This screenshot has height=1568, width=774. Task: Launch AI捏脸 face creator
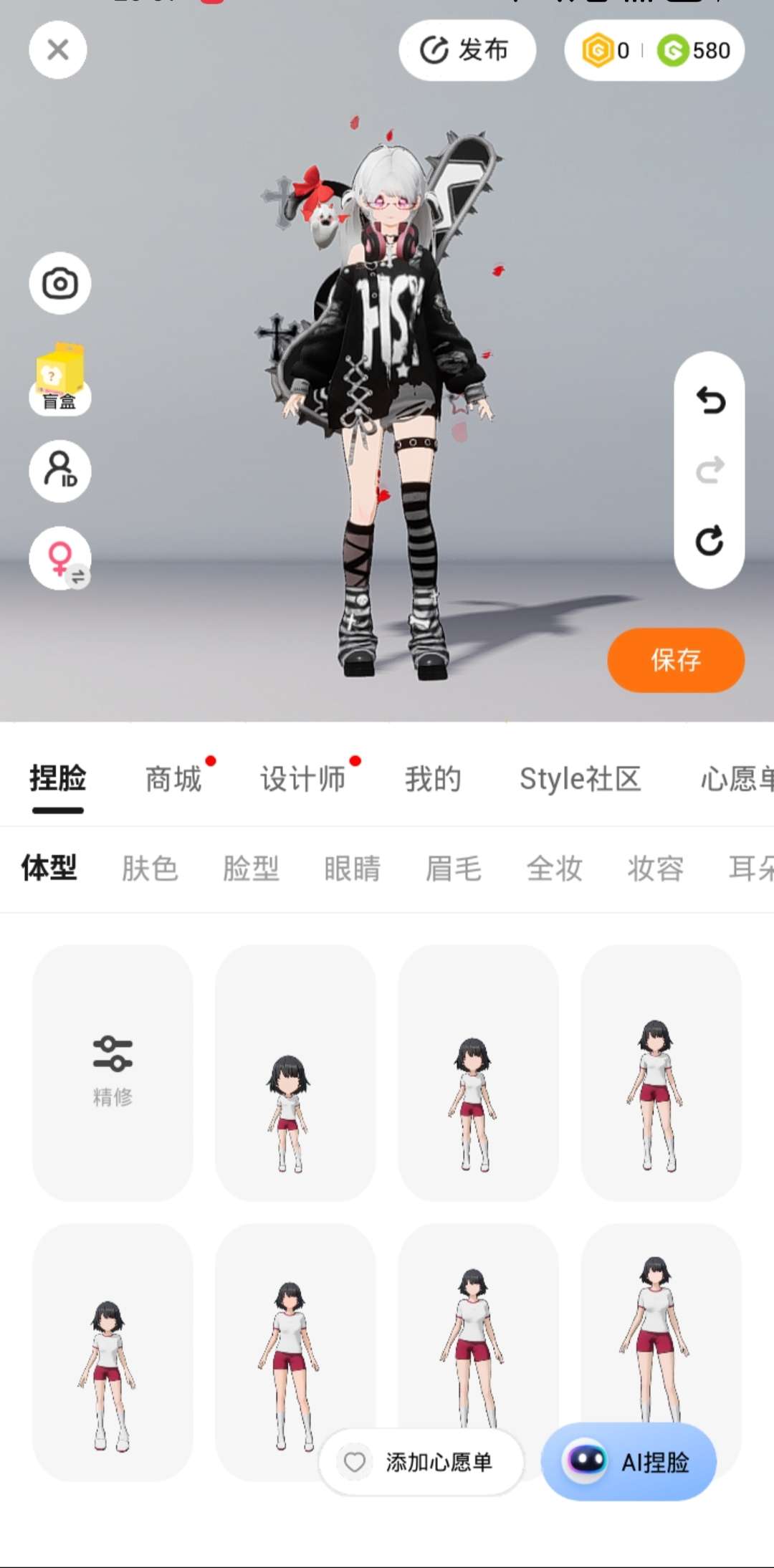click(x=629, y=1462)
